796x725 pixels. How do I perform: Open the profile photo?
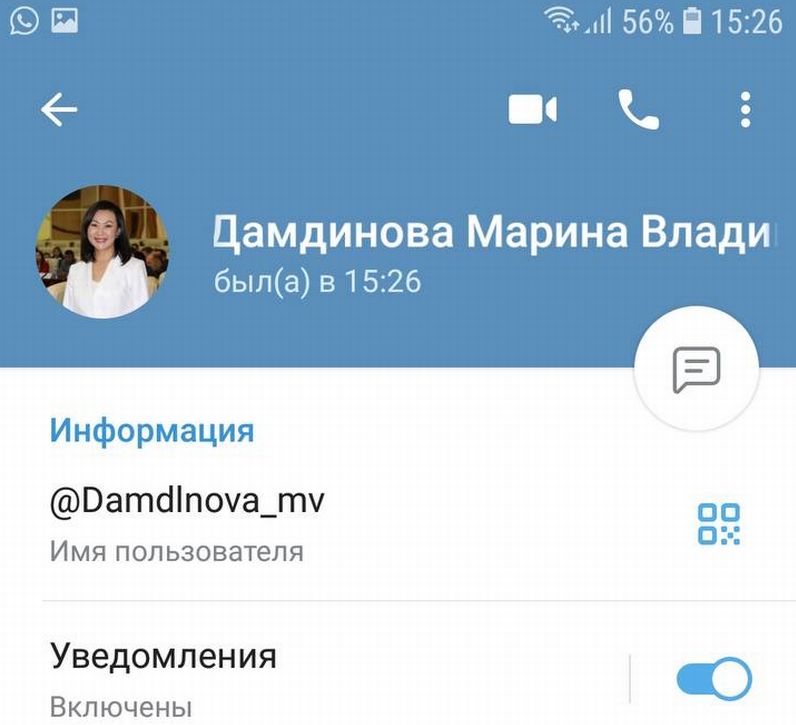pyautogui.click(x=103, y=251)
